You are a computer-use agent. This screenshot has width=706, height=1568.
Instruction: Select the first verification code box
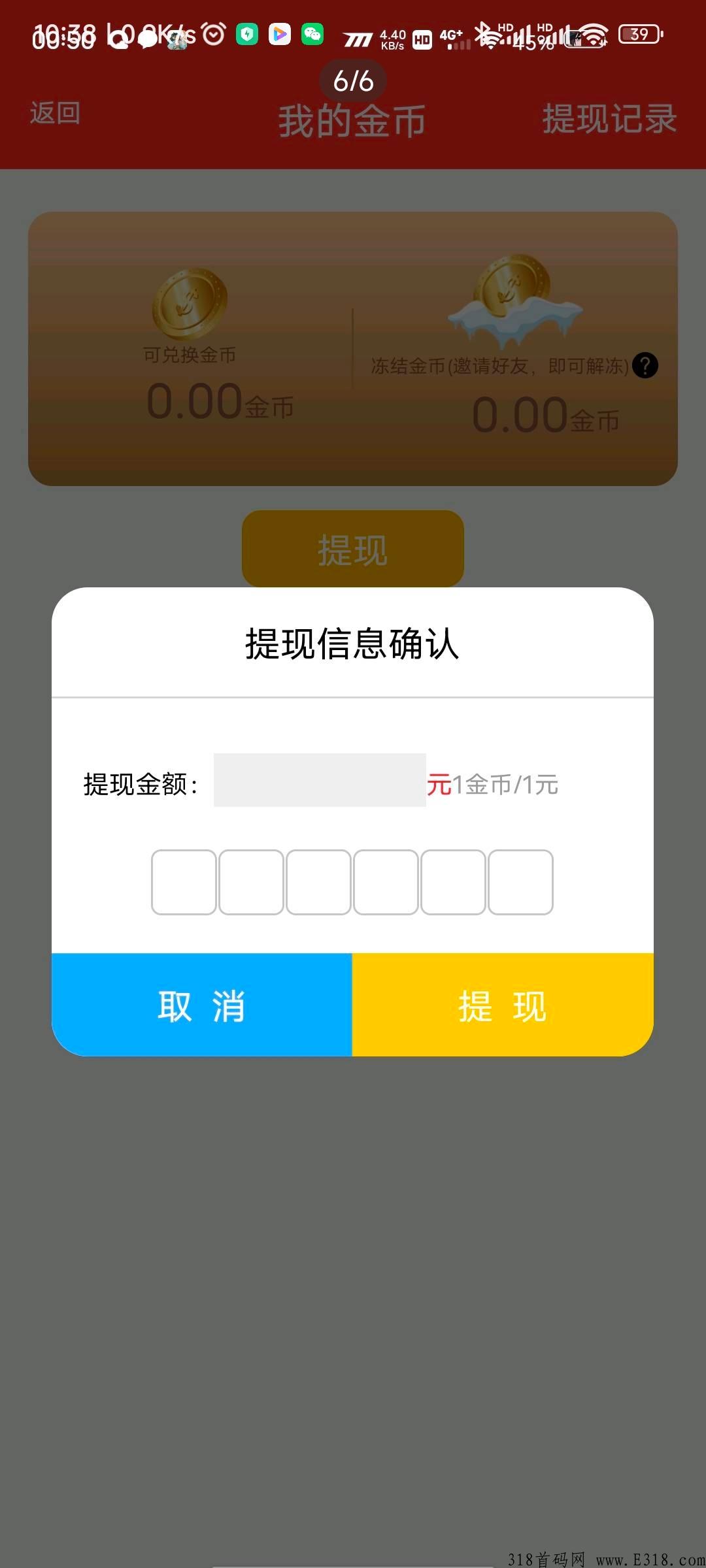[x=184, y=881]
